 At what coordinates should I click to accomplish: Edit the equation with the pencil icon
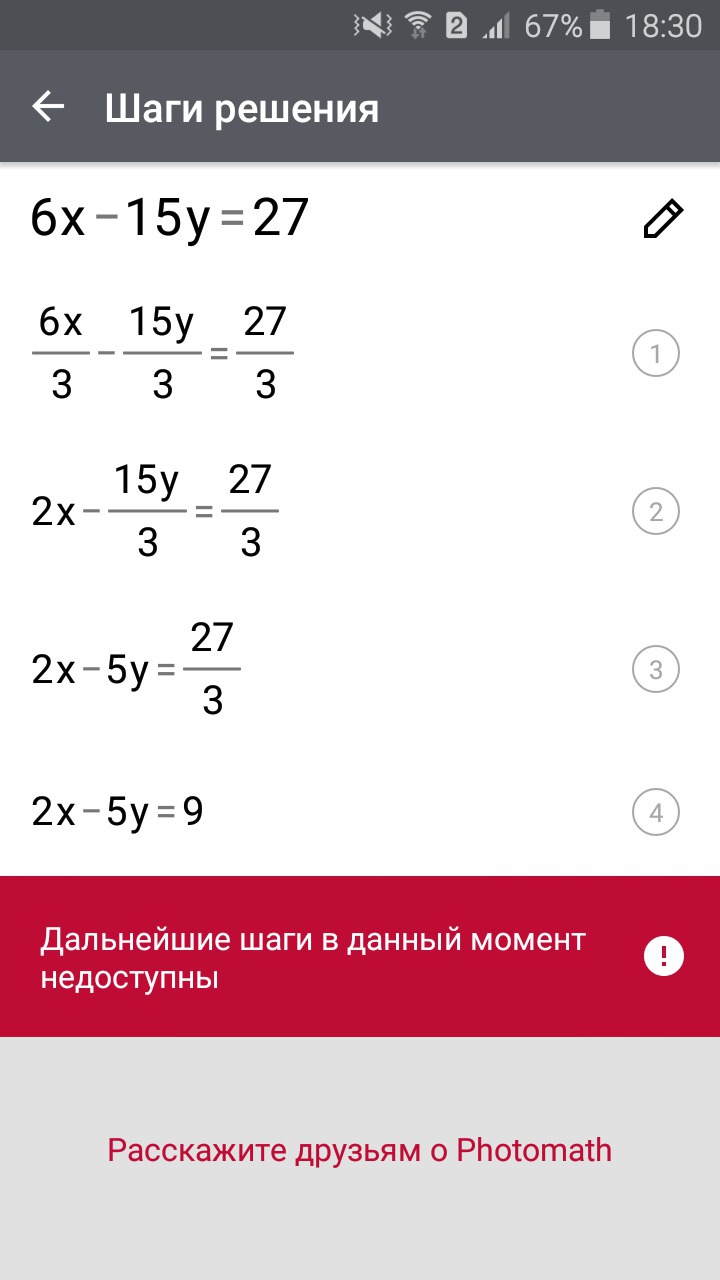pos(662,219)
